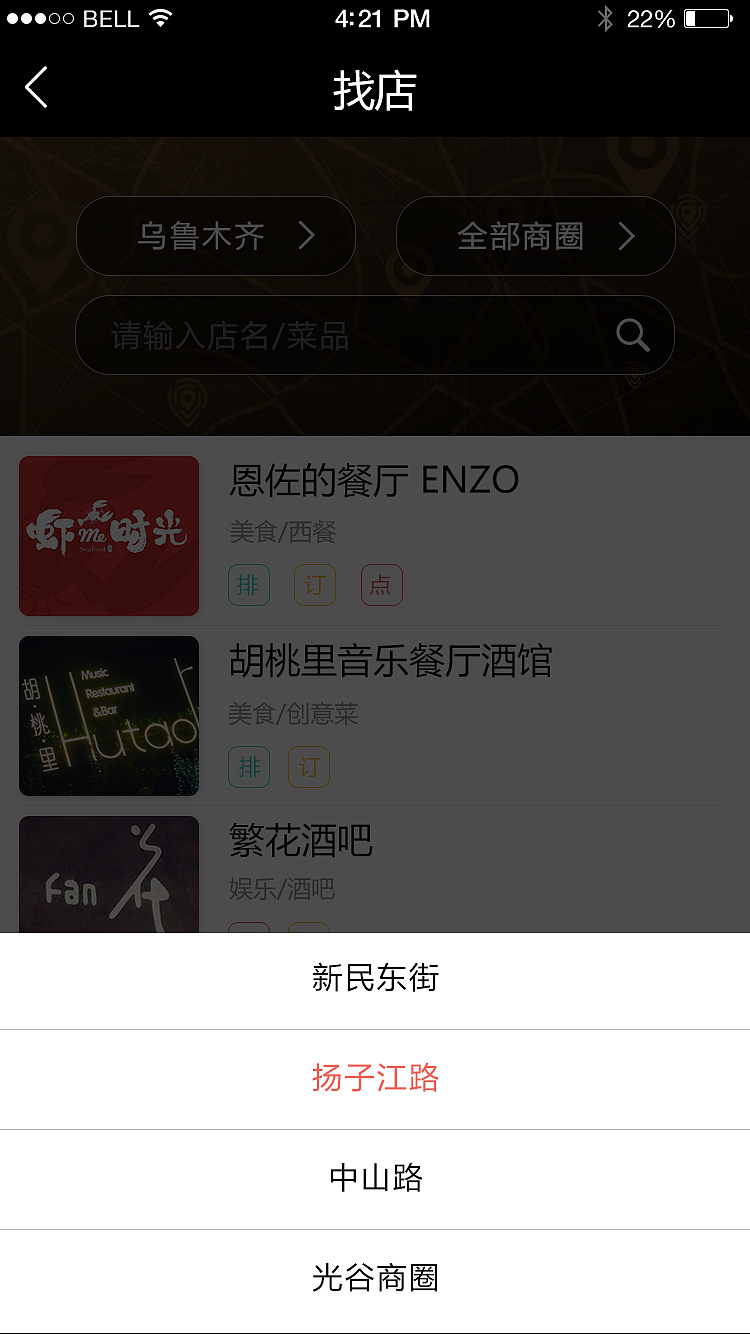Open 胡桃里音乐餐厅酒馆 listing
The height and width of the screenshot is (1334, 750).
pyautogui.click(x=390, y=662)
